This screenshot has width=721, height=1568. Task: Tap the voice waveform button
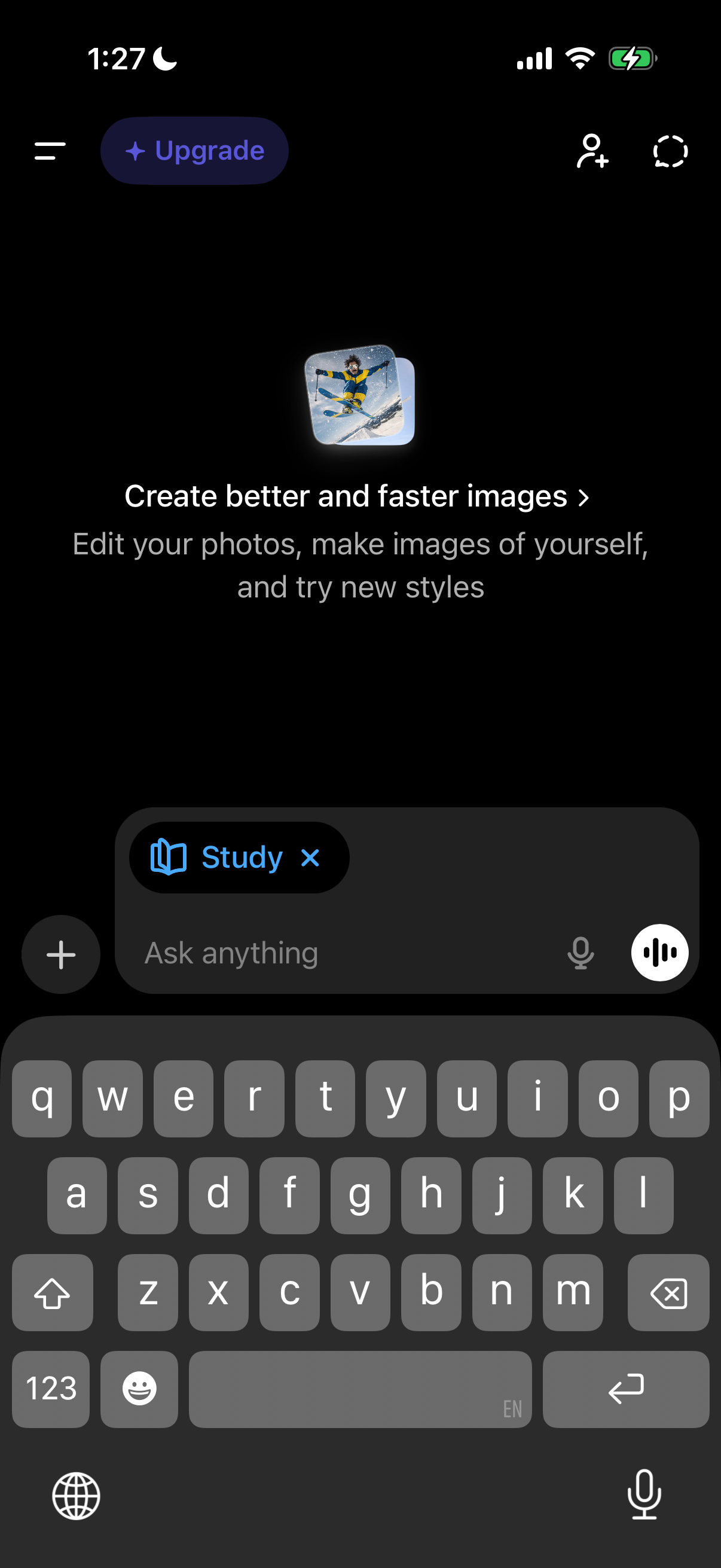(x=659, y=953)
